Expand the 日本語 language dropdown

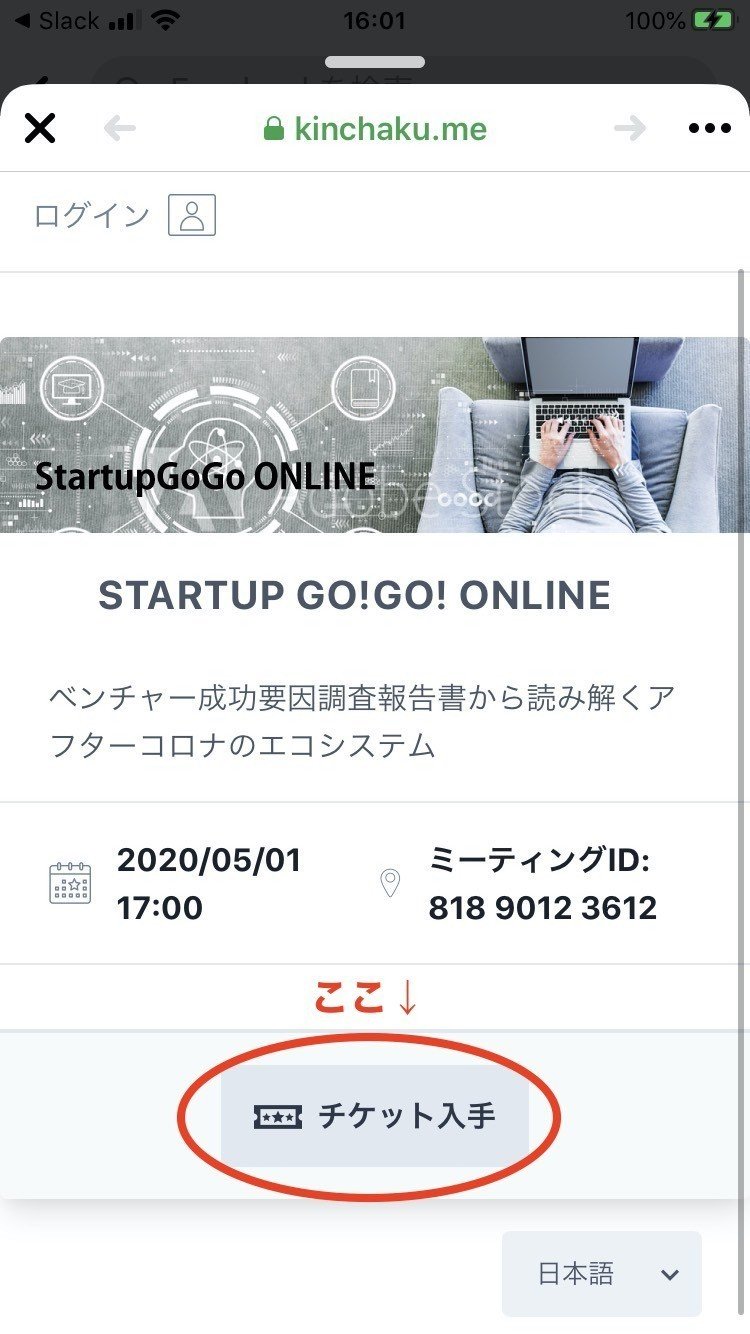(602, 1274)
